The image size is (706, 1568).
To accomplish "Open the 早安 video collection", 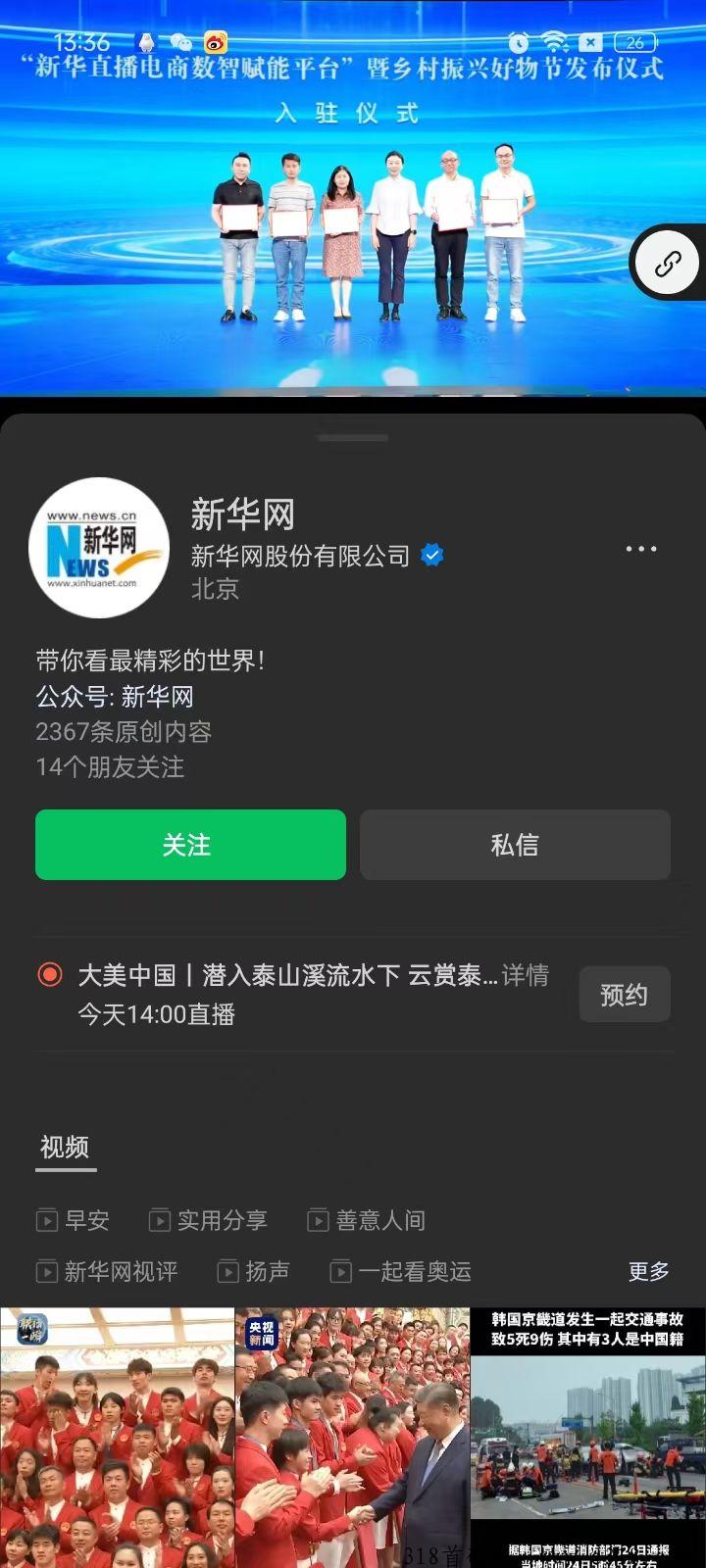I will pyautogui.click(x=75, y=1220).
